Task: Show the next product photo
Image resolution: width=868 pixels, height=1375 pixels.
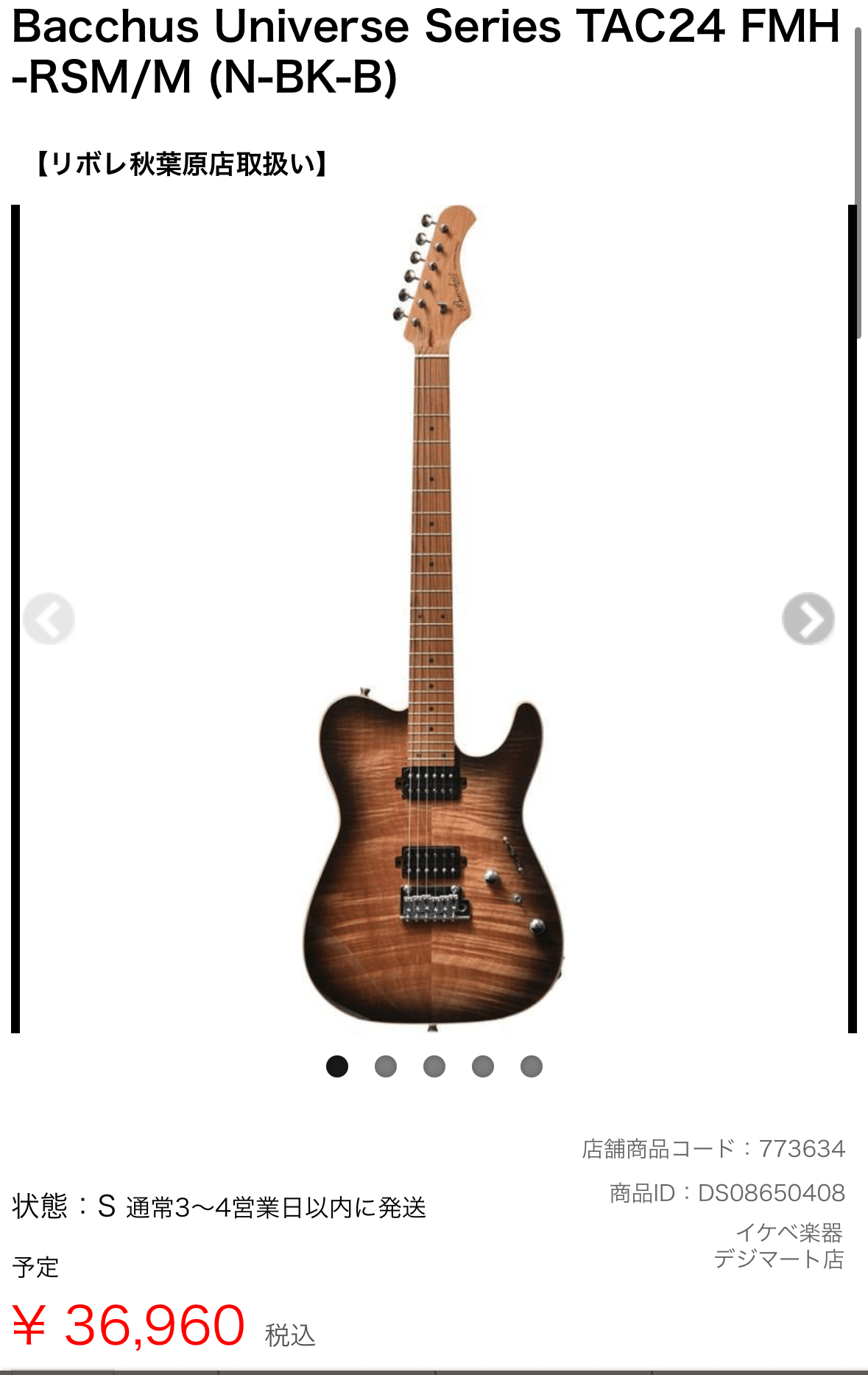Action: point(808,619)
